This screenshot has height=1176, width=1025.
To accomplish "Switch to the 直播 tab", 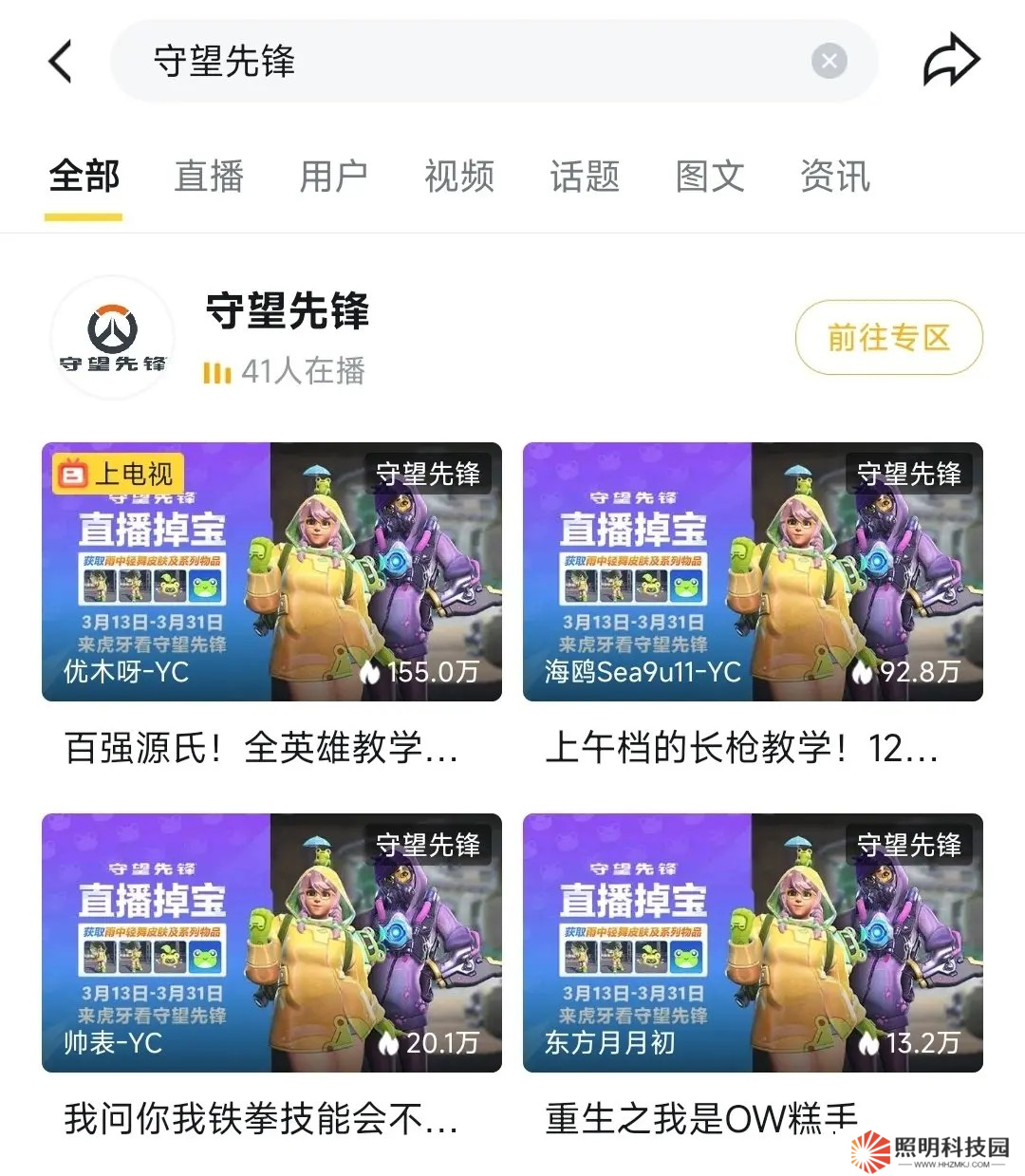I will pyautogui.click(x=209, y=177).
